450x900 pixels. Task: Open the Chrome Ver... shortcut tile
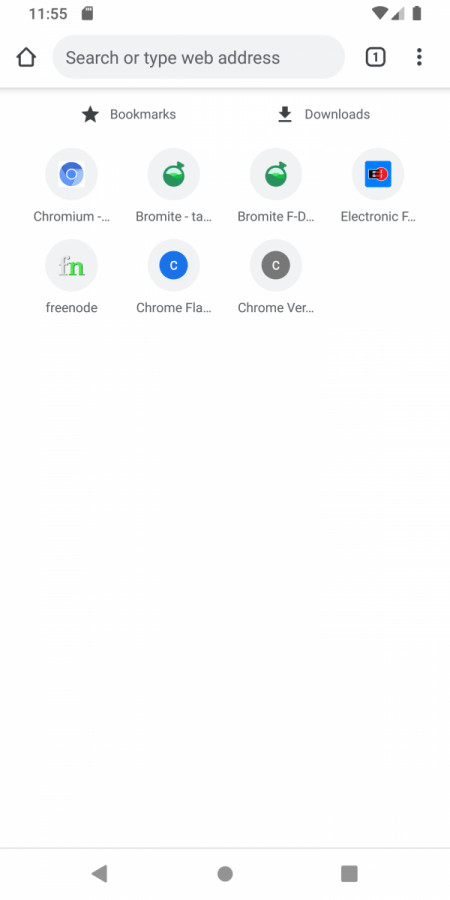coord(276,277)
